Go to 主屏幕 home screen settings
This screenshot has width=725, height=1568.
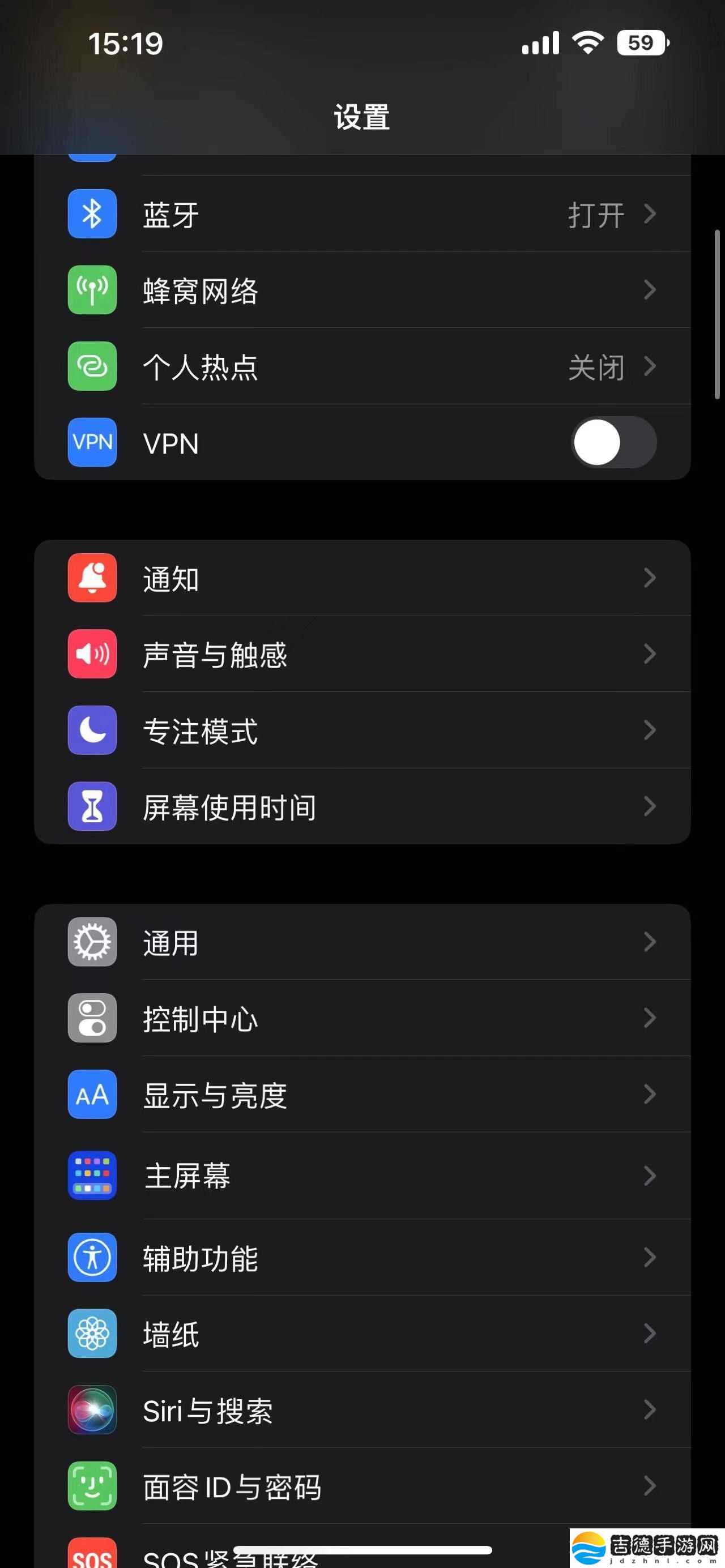362,1176
